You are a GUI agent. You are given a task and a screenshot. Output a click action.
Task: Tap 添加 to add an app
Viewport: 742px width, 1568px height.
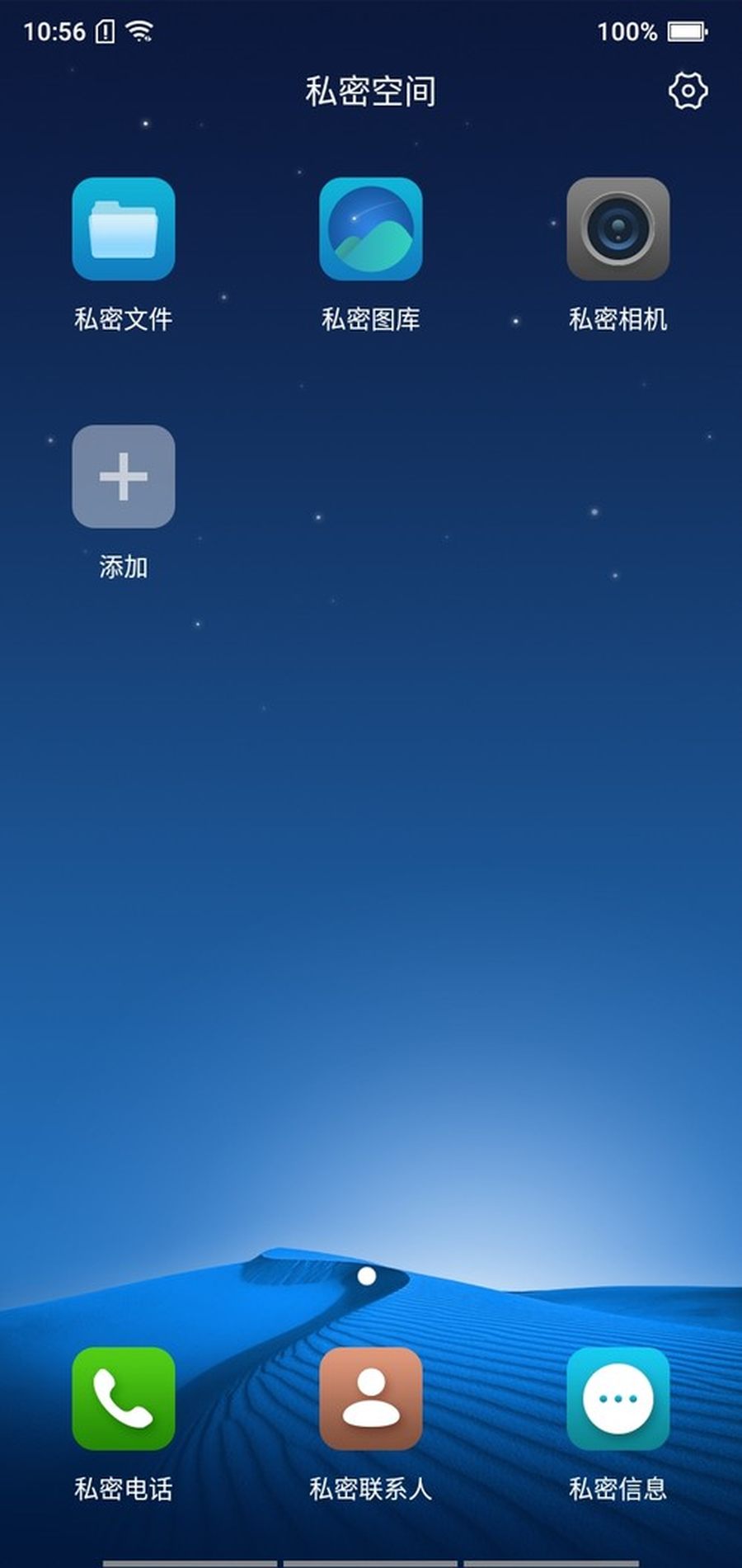tap(124, 477)
